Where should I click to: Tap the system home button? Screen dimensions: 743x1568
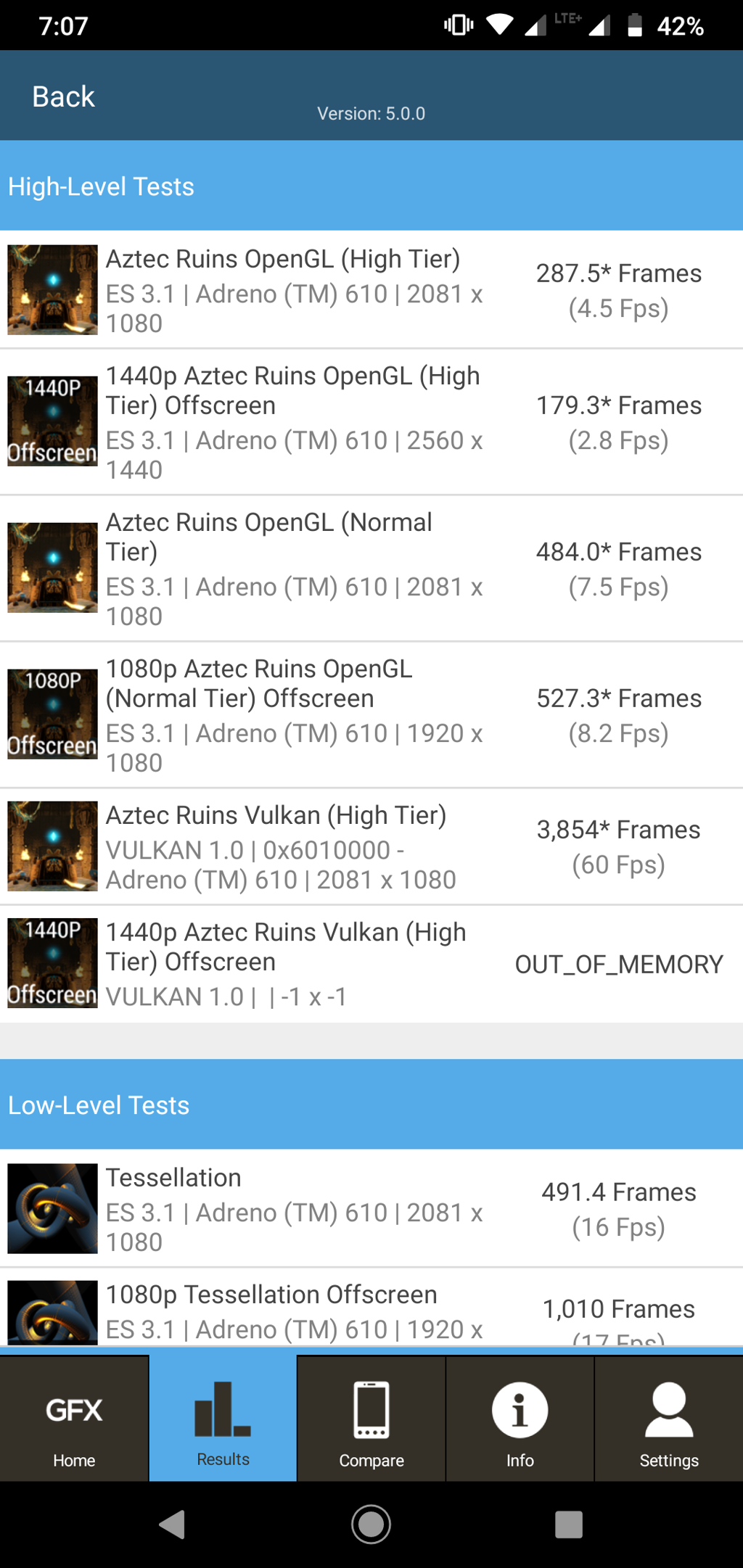(371, 1524)
